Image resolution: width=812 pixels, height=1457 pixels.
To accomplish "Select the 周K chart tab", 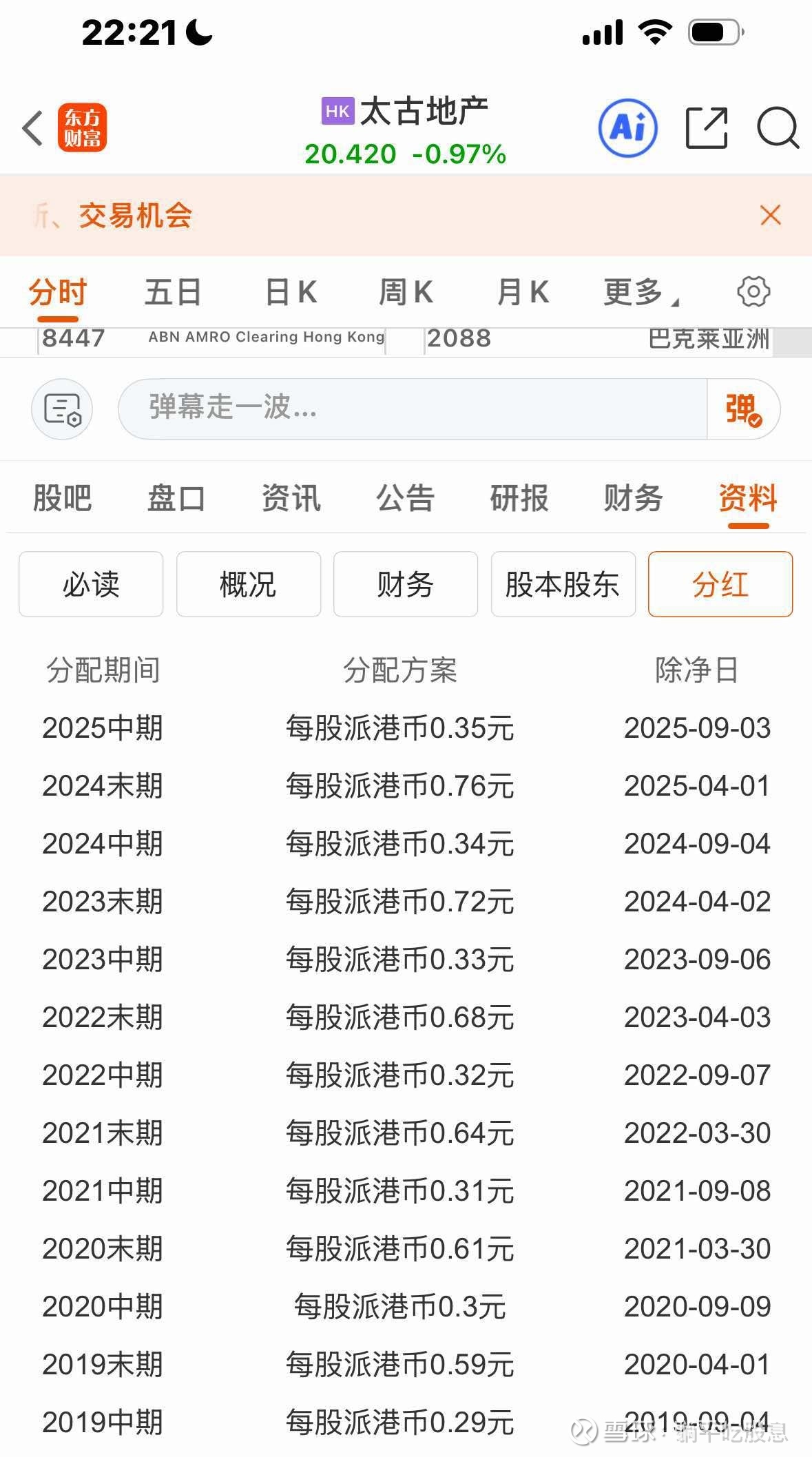I will pos(406,292).
